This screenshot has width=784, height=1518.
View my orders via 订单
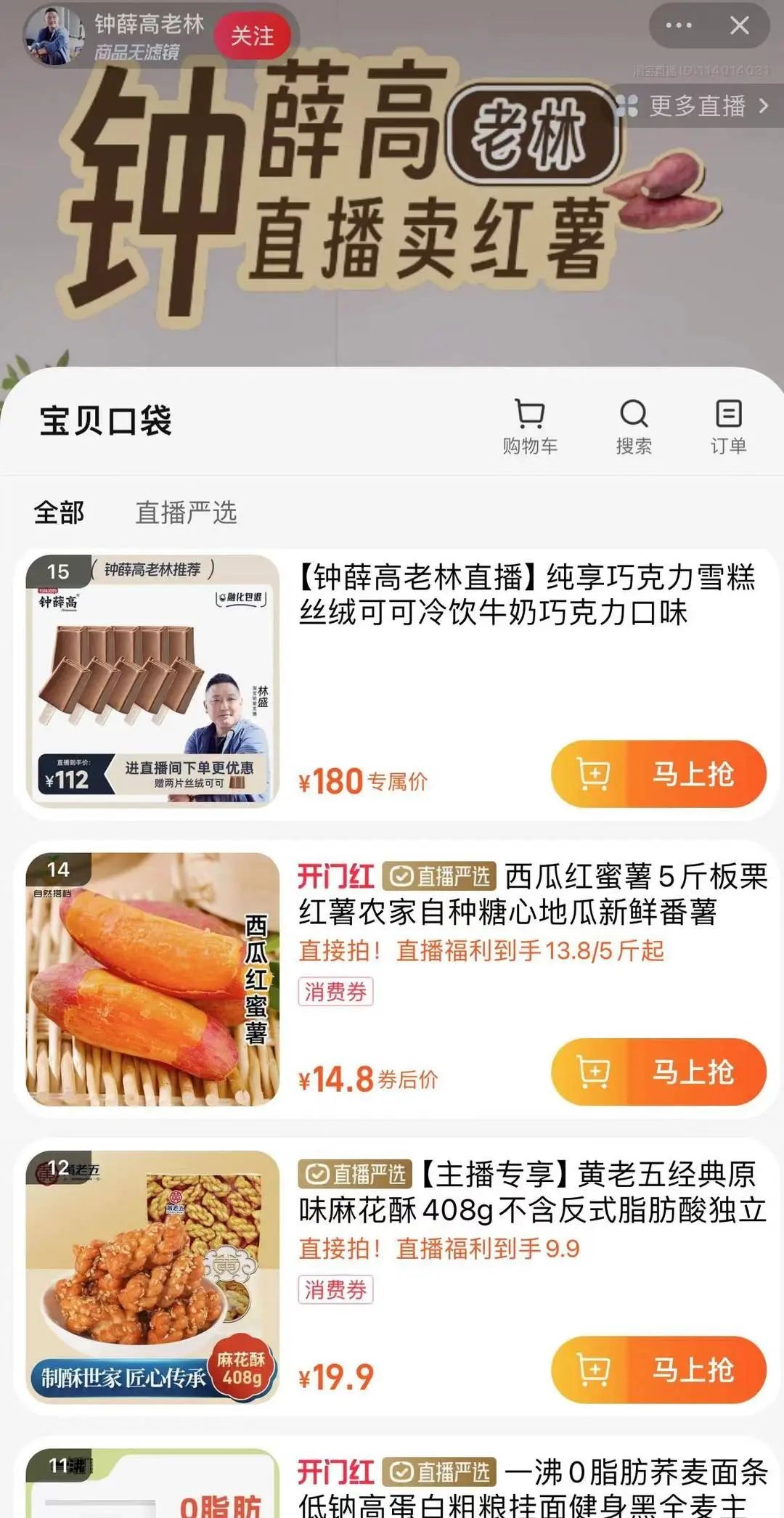[x=728, y=427]
